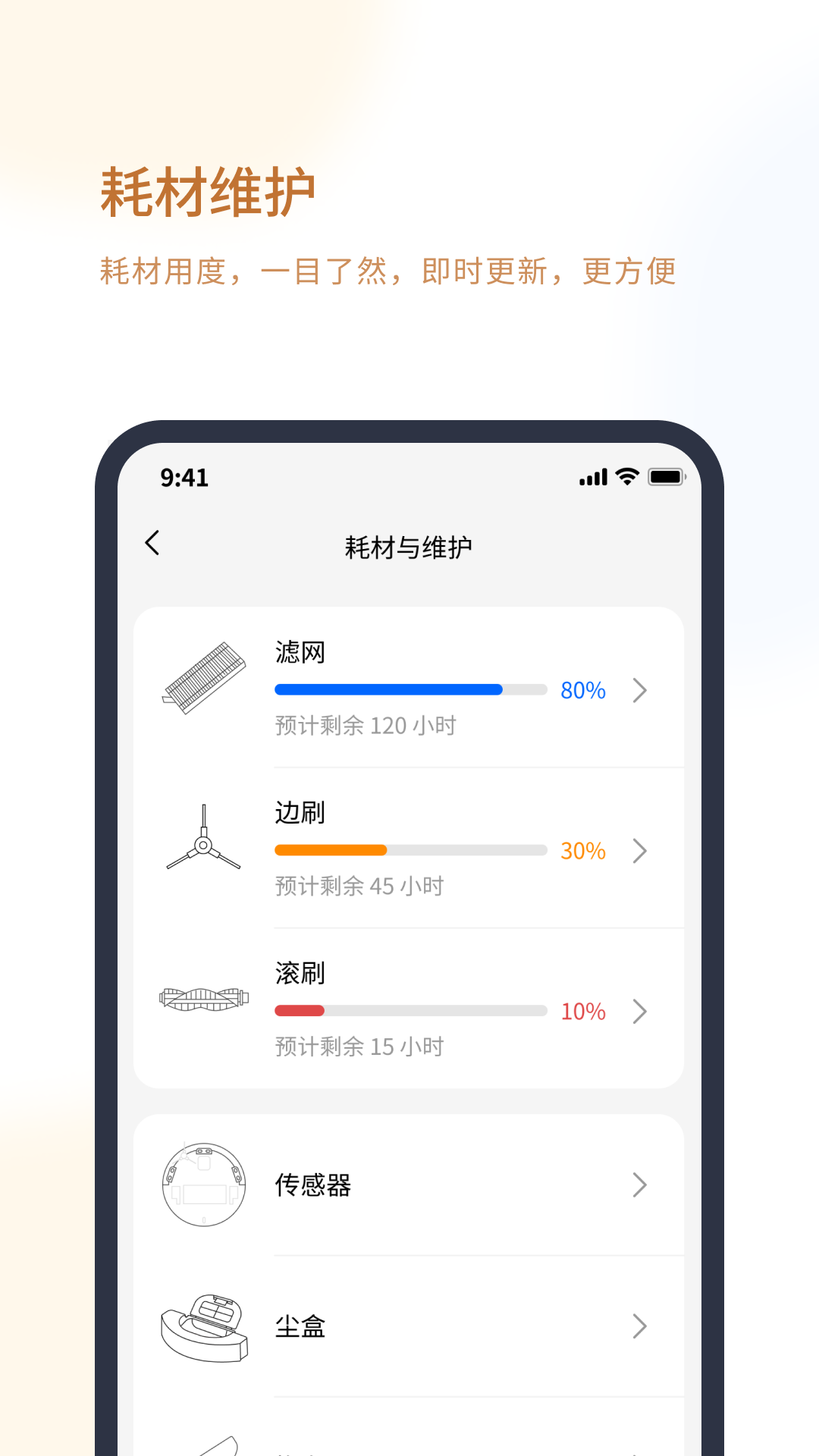Tap the 预计剩余 15 小时 text

coord(360,1046)
